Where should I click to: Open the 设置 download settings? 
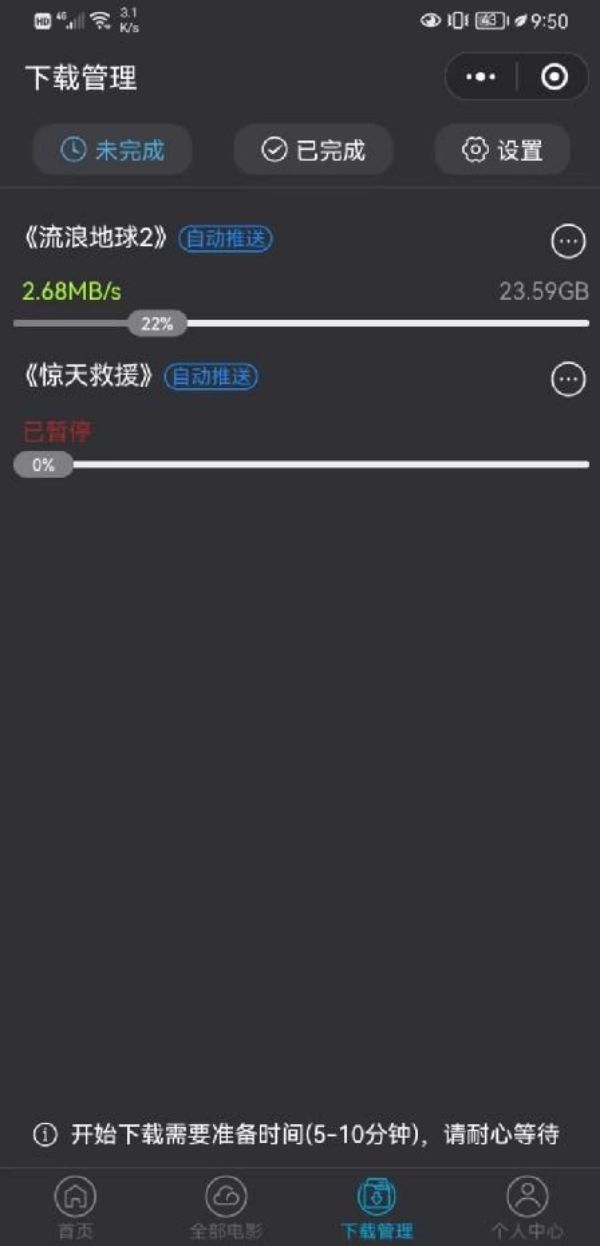coord(502,150)
